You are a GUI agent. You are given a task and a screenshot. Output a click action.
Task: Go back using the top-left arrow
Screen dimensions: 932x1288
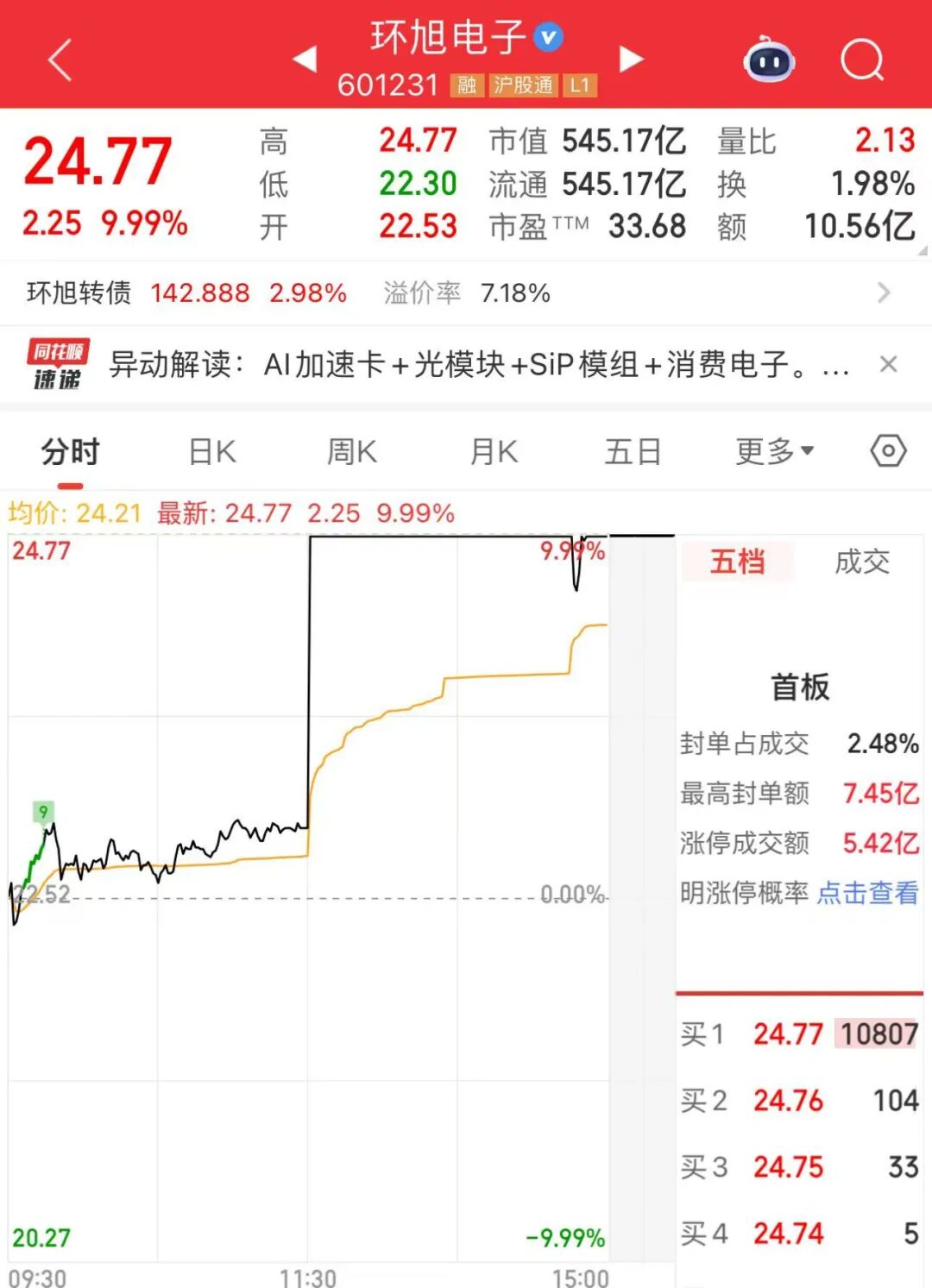tap(60, 60)
